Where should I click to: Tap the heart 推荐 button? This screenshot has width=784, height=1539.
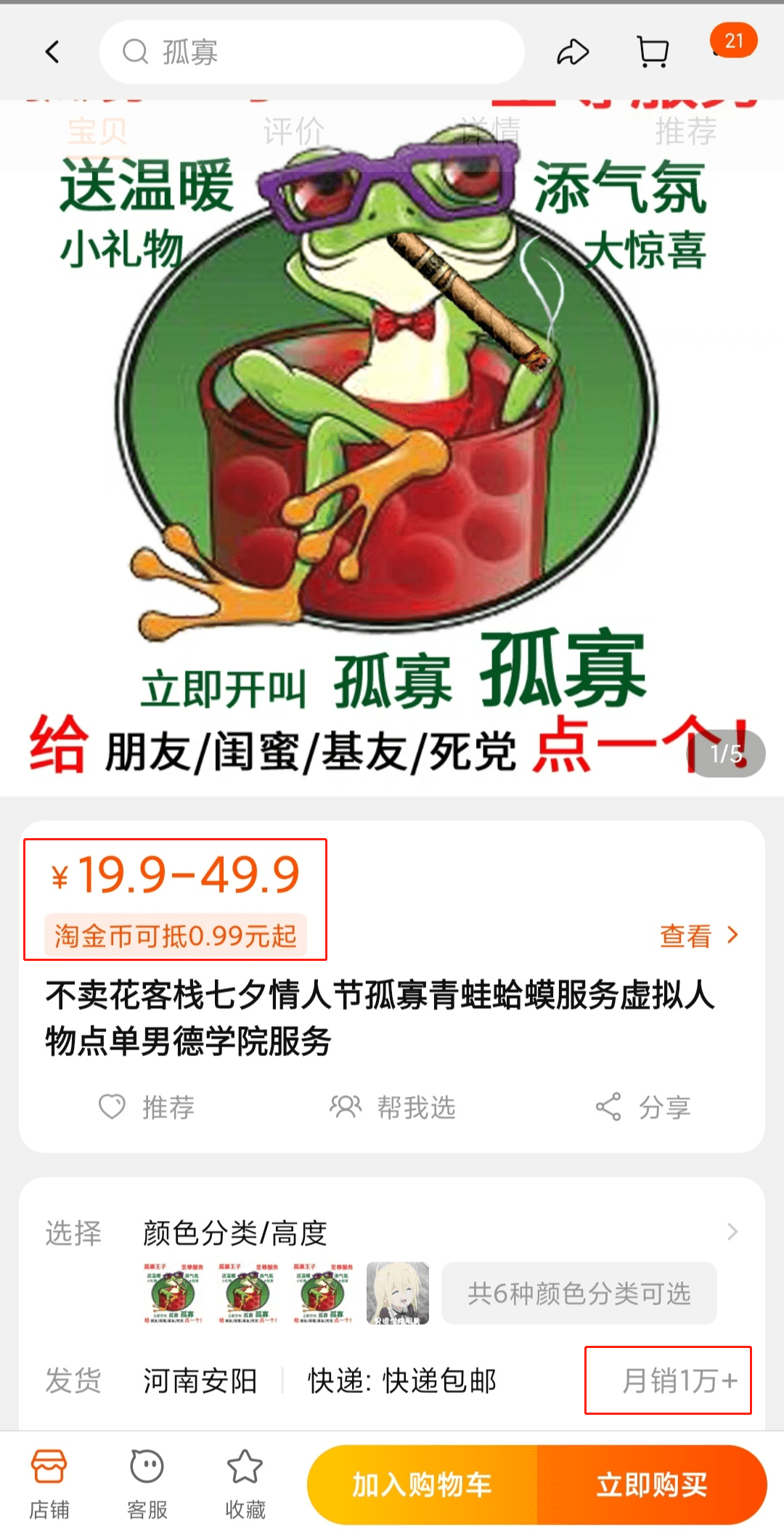pyautogui.click(x=147, y=1107)
